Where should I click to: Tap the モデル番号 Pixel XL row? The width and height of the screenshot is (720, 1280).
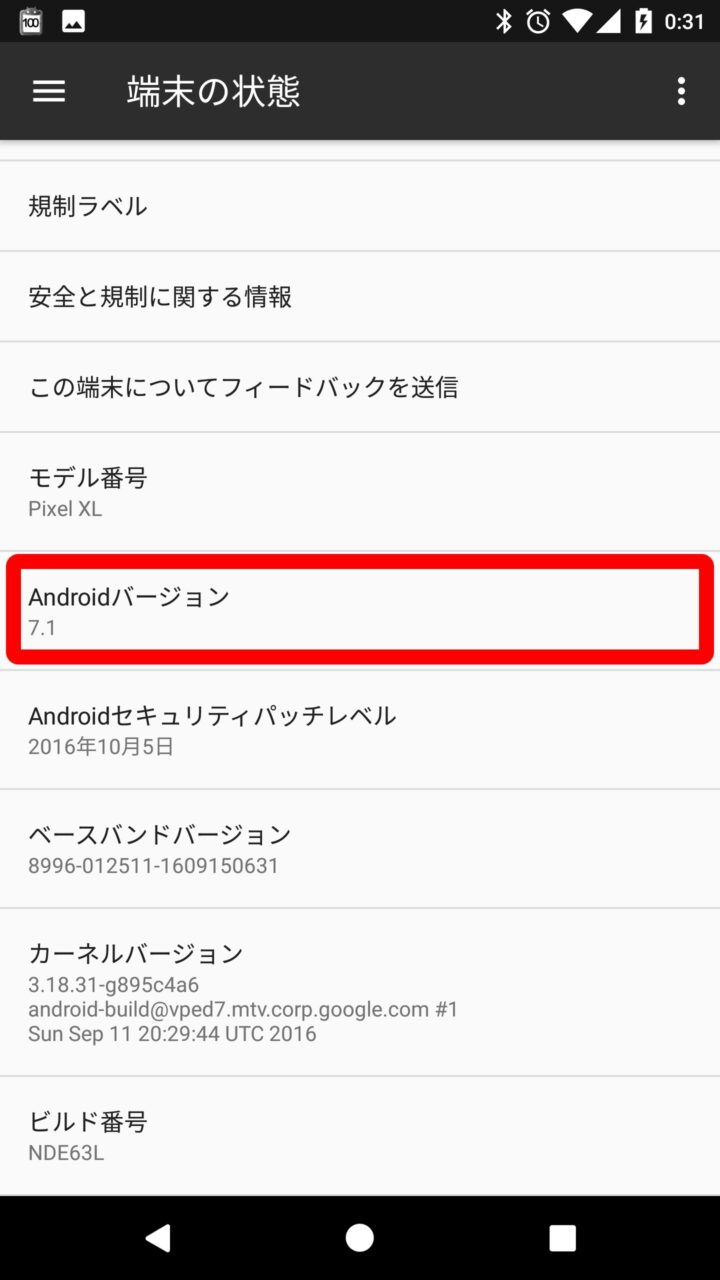360,491
